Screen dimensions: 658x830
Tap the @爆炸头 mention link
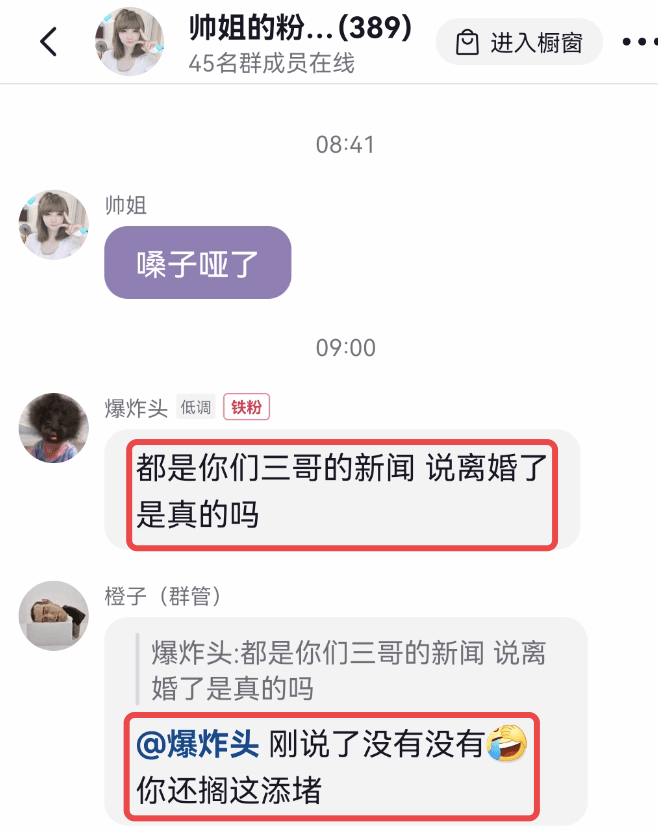197,744
